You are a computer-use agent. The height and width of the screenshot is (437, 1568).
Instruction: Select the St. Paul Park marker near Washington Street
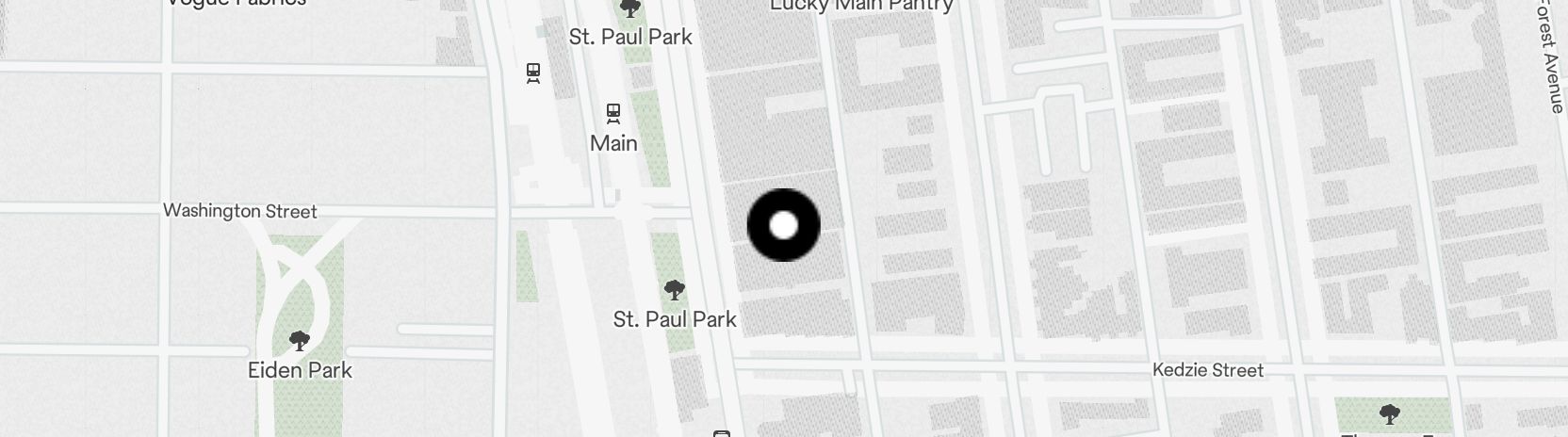674,290
